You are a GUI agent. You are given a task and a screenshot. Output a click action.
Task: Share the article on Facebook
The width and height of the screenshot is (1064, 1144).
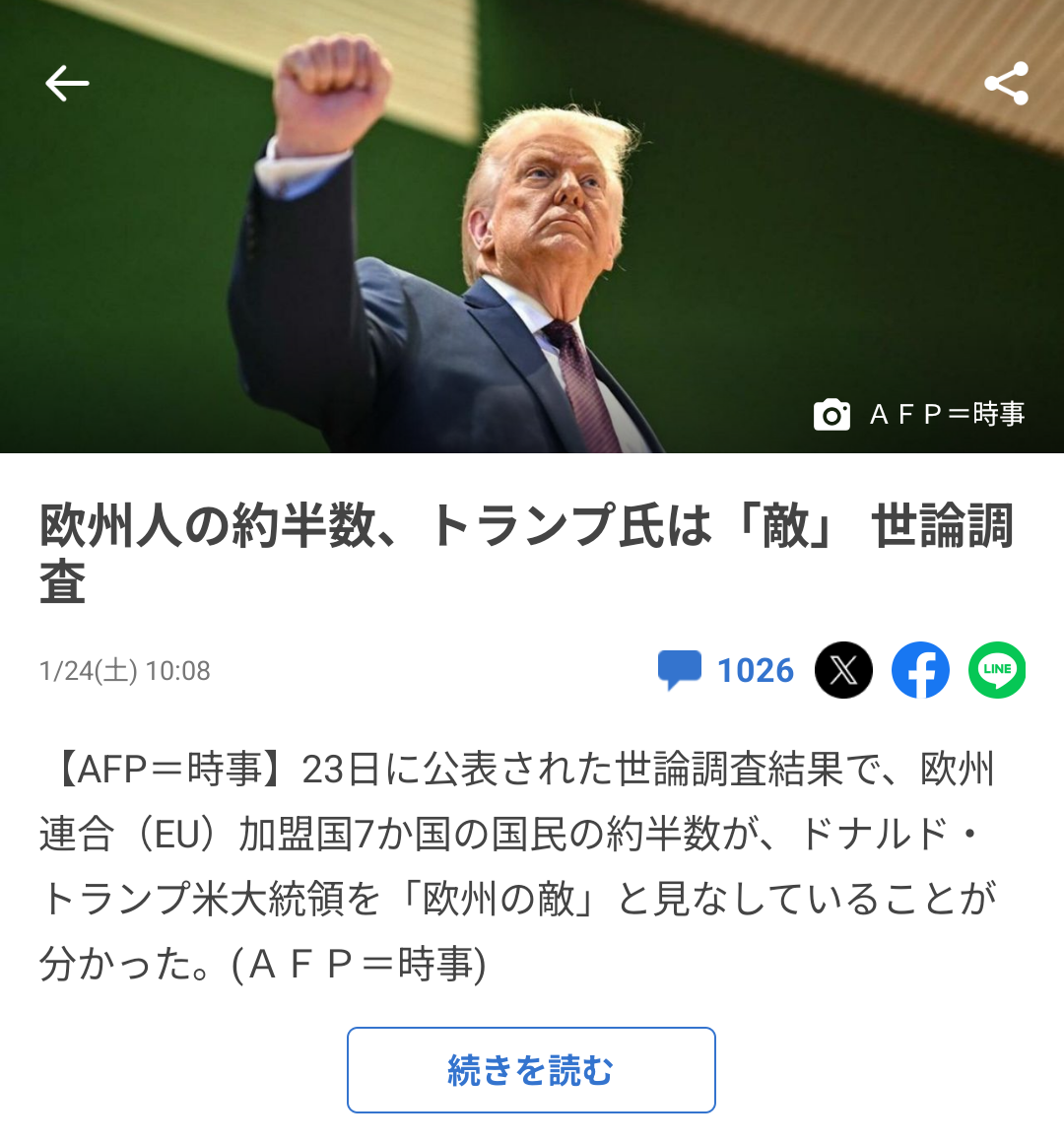[x=920, y=670]
